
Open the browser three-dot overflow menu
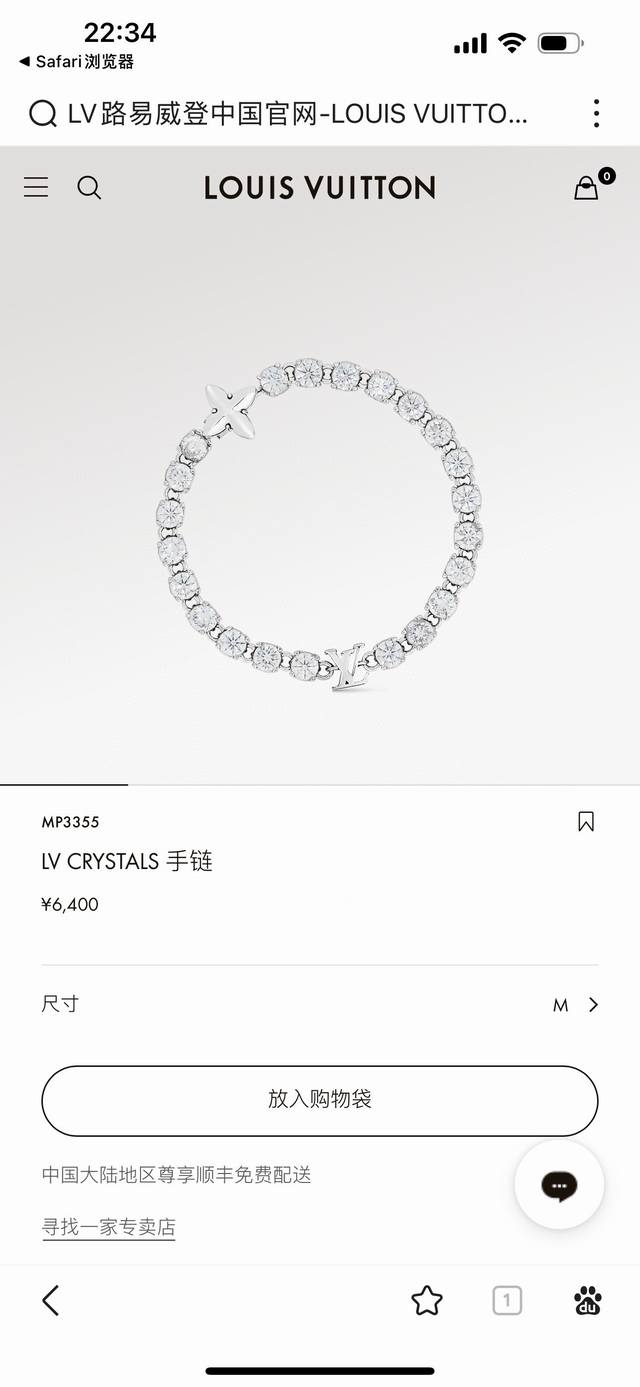pos(596,113)
